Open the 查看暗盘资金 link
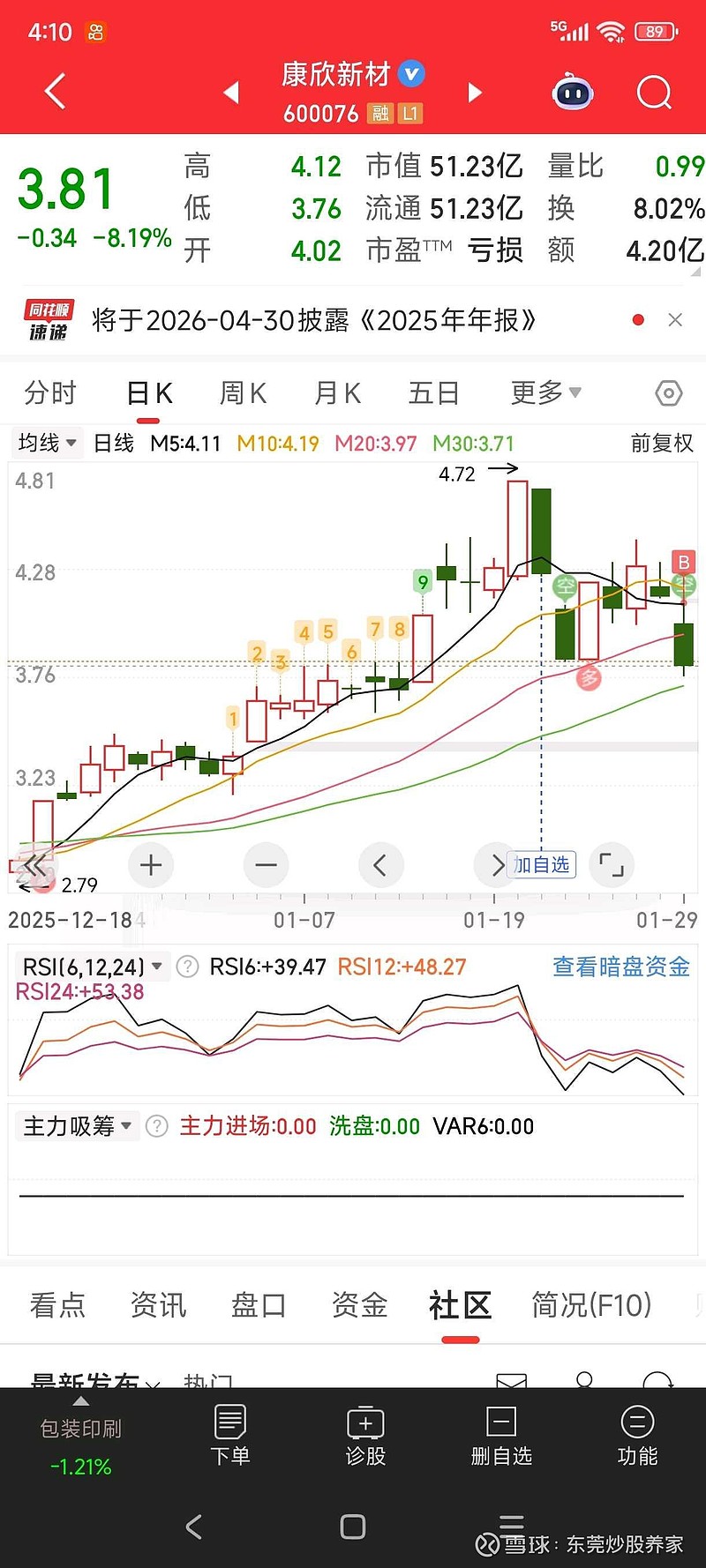This screenshot has width=706, height=1568. click(620, 967)
